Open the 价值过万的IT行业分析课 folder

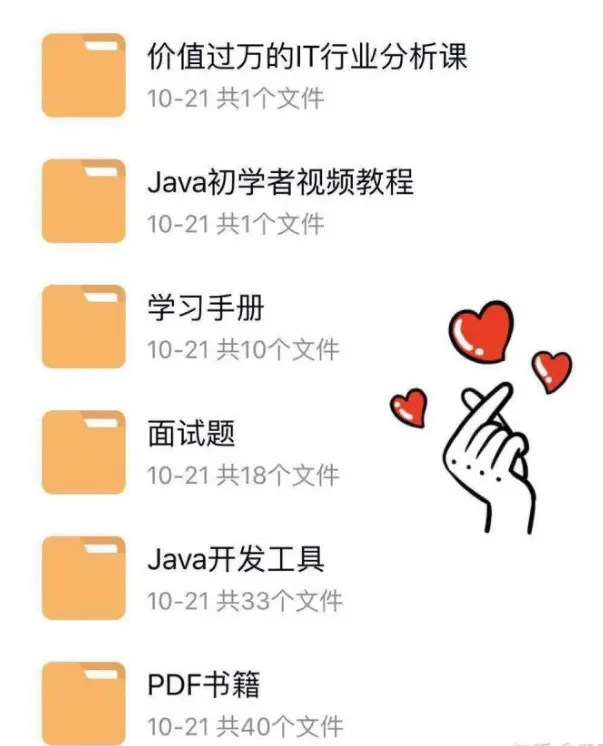(x=306, y=57)
